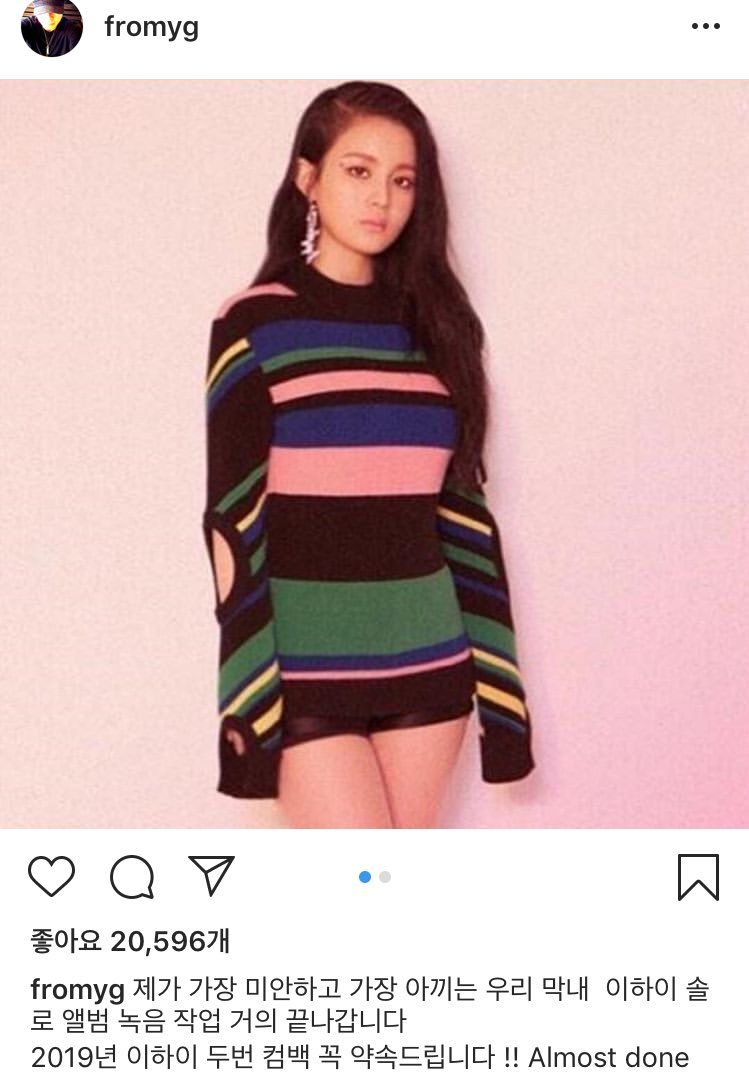749x1076 pixels.
Task: Open fromyg's profile picture
Action: pos(51,27)
